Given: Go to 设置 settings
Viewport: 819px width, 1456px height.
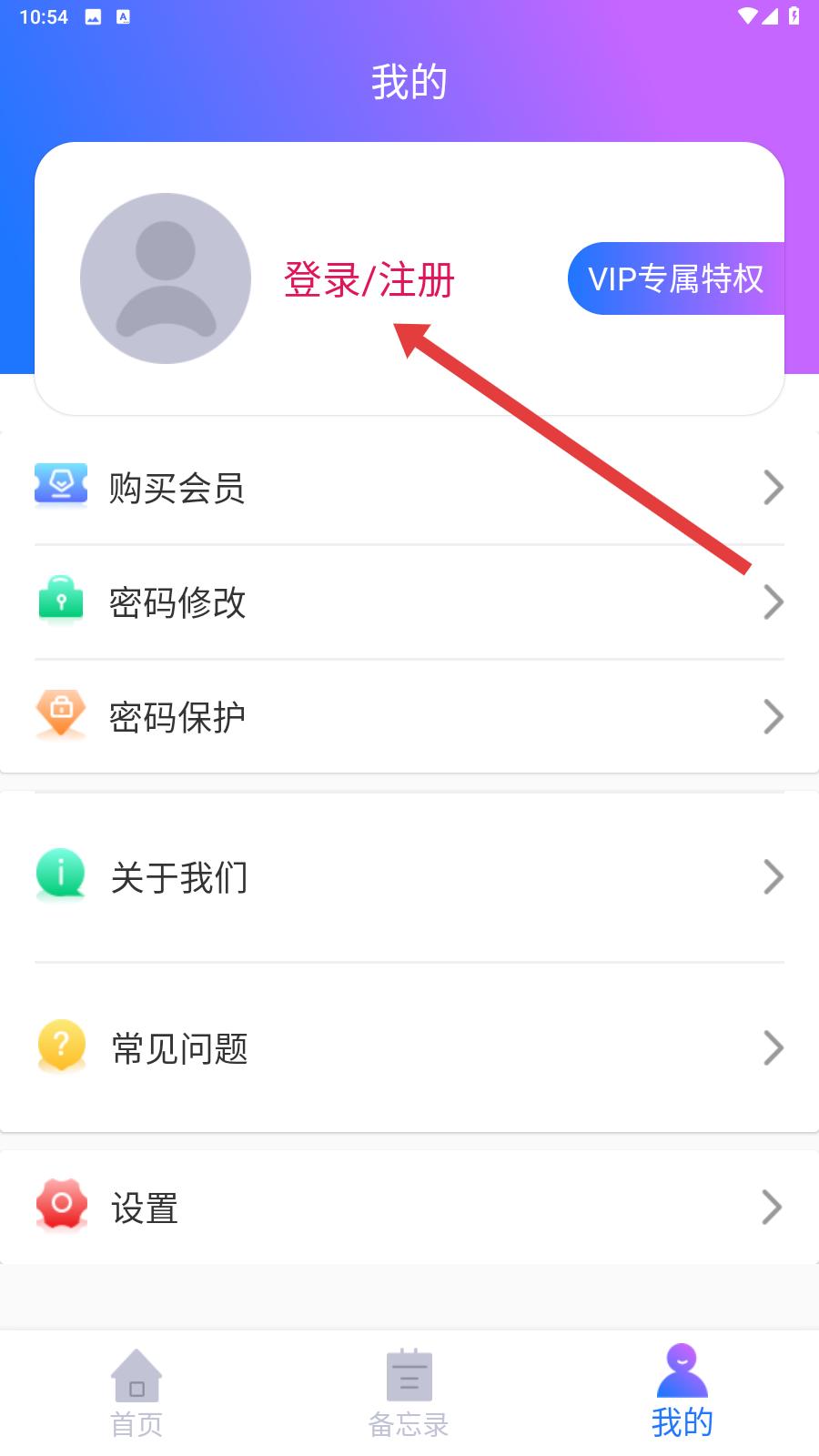Looking at the screenshot, I should click(x=409, y=1208).
